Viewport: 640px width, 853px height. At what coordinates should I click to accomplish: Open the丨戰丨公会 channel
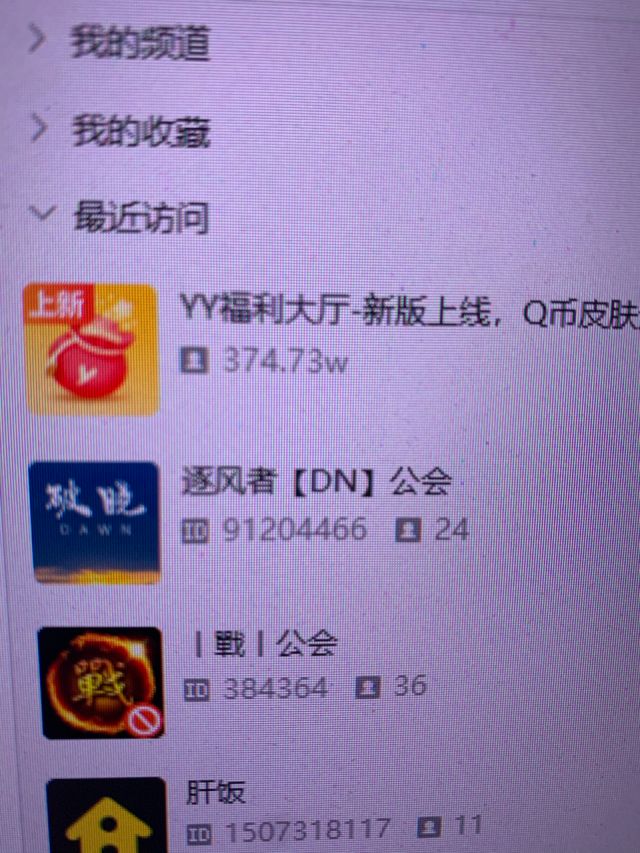(266, 643)
